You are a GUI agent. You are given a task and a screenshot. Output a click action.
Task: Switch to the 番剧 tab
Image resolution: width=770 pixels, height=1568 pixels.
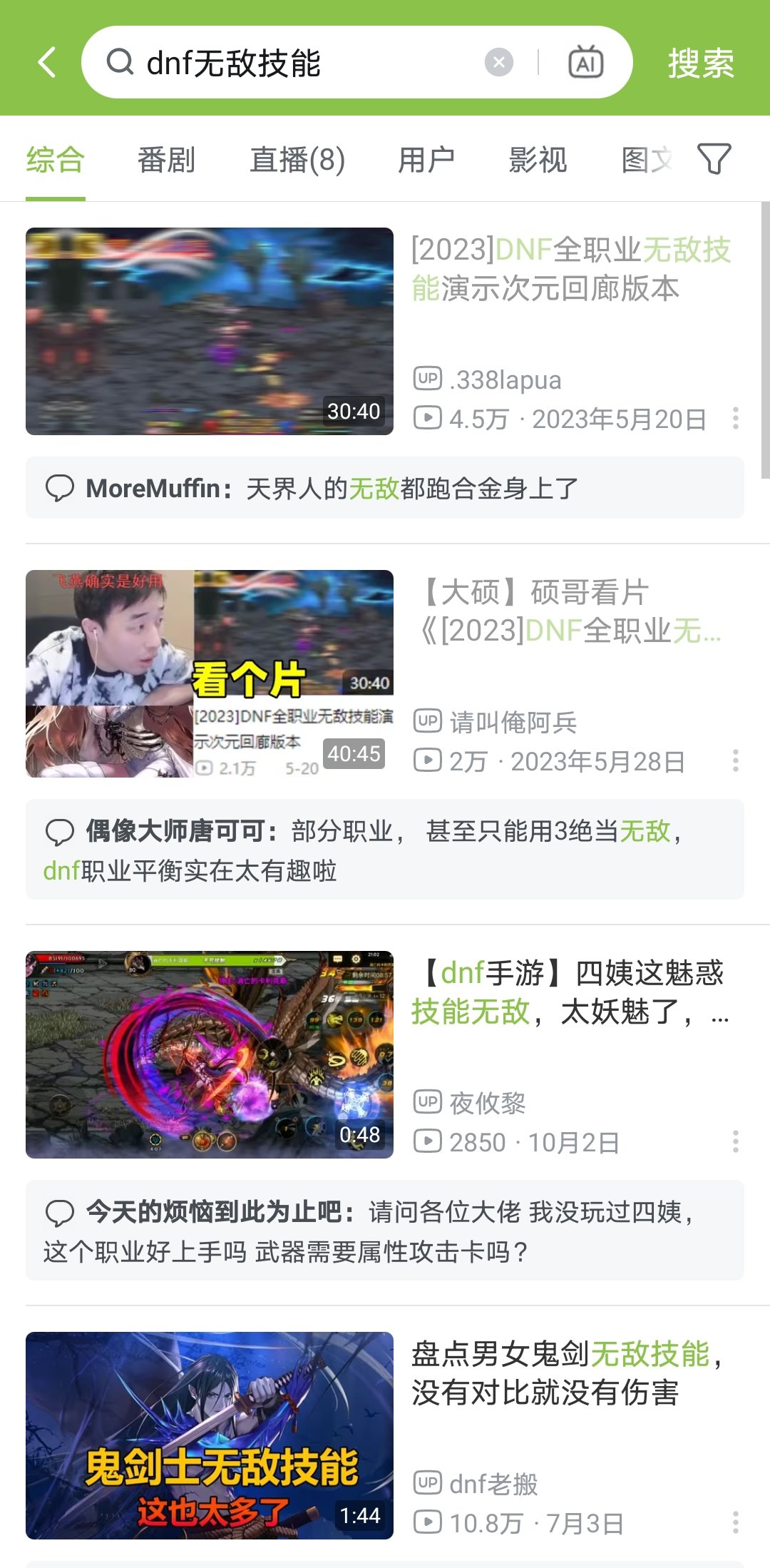(166, 159)
